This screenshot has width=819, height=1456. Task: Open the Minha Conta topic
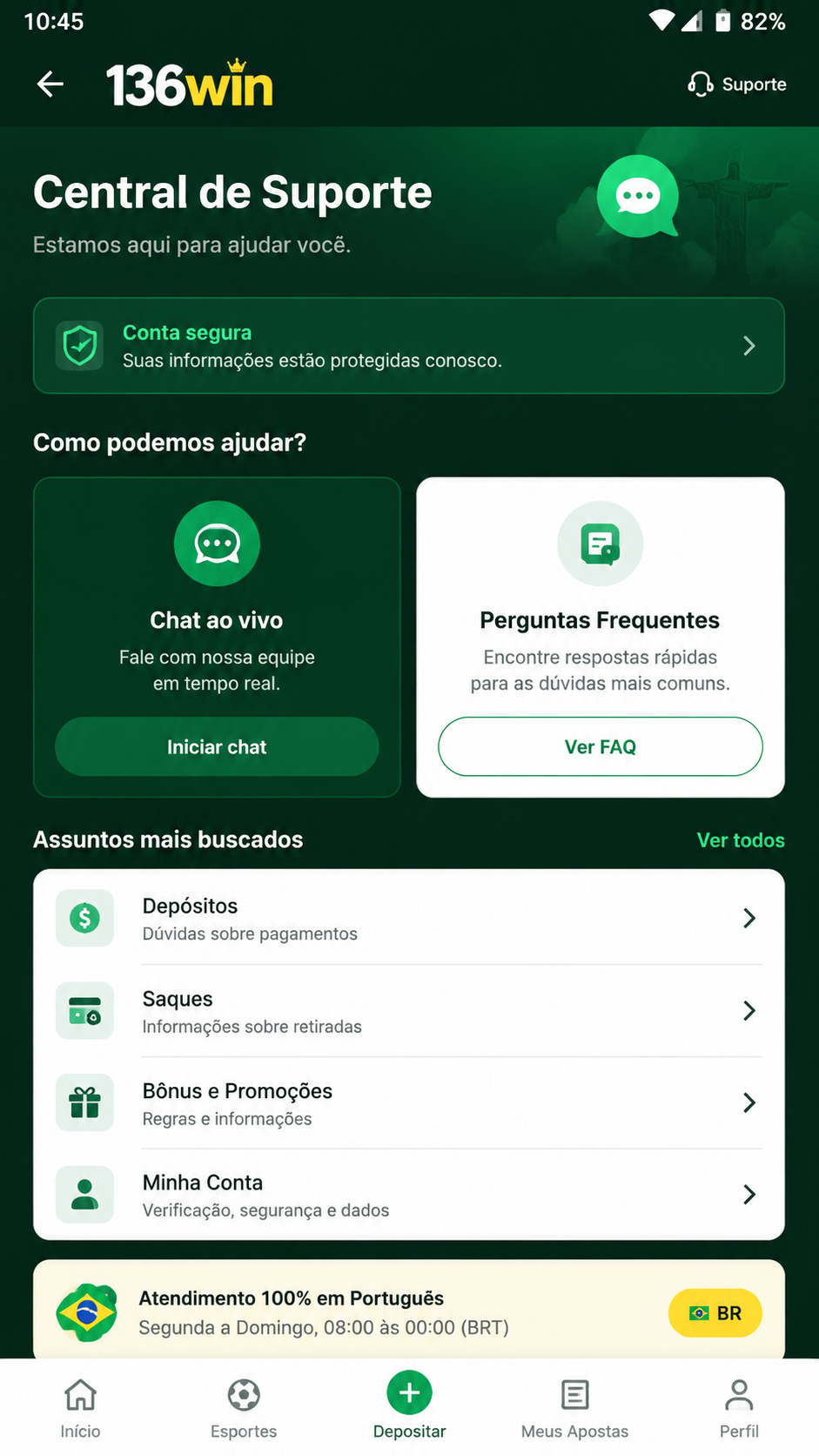(x=409, y=1194)
